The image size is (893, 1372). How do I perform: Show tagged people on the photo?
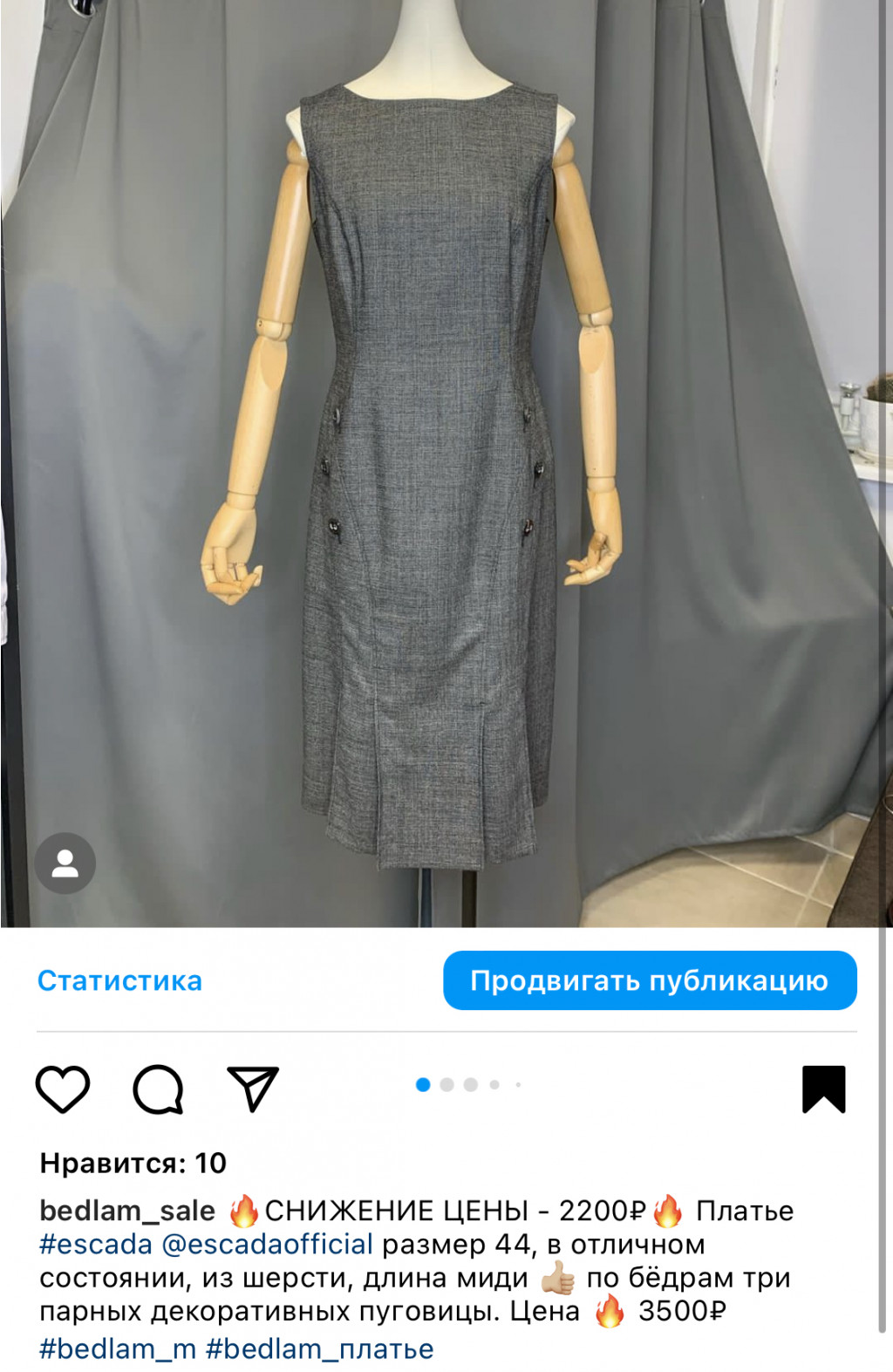65,863
